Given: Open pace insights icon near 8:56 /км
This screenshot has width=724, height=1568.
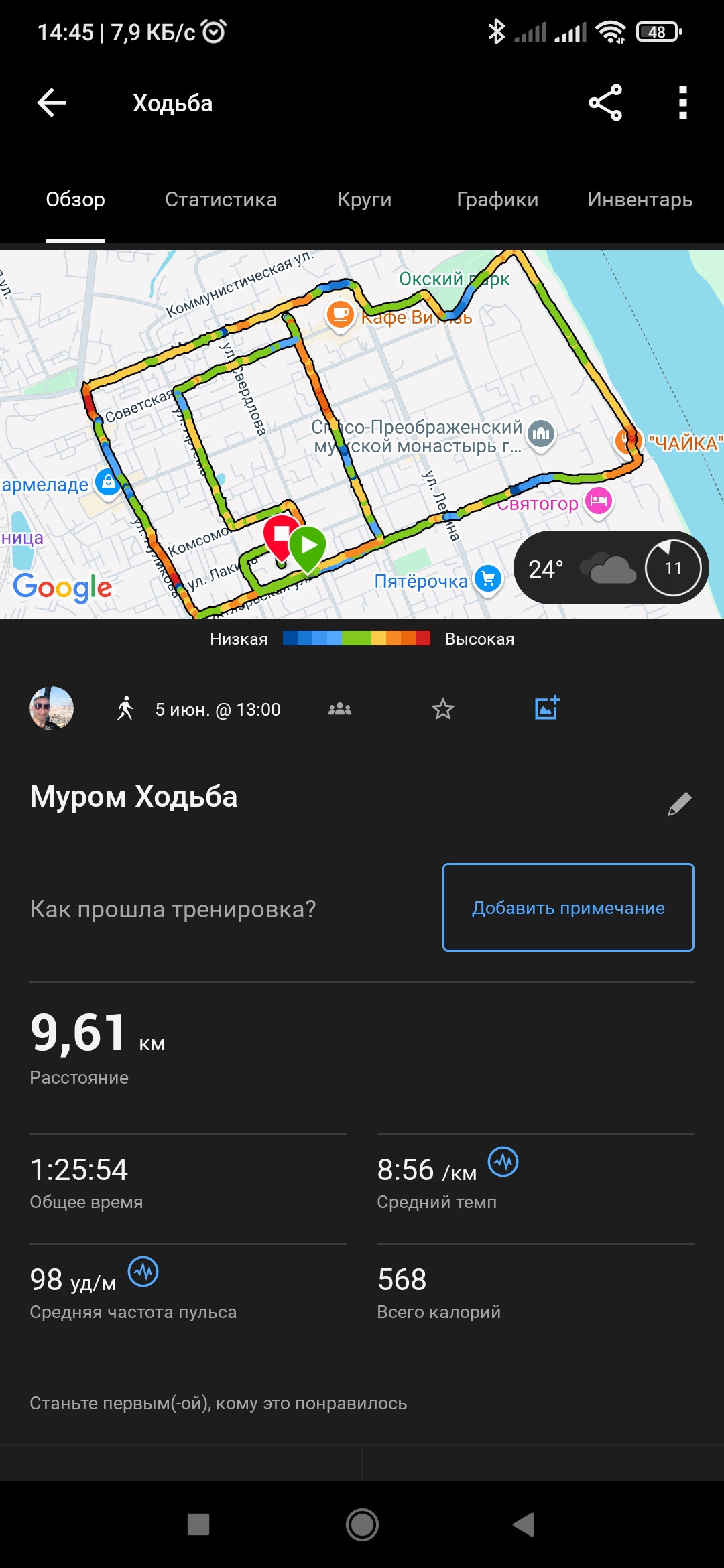Looking at the screenshot, I should tap(503, 1161).
